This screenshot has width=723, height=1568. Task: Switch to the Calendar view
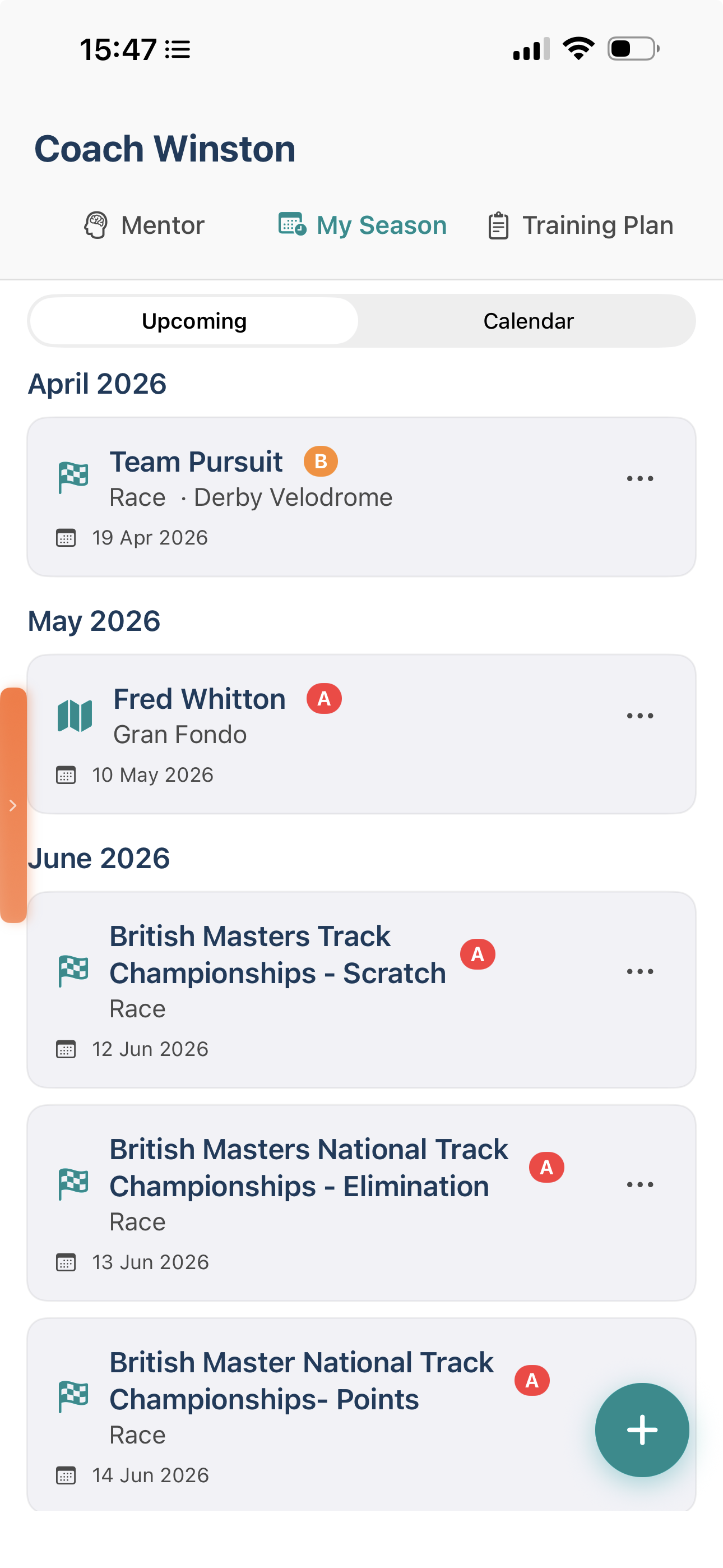coord(527,321)
